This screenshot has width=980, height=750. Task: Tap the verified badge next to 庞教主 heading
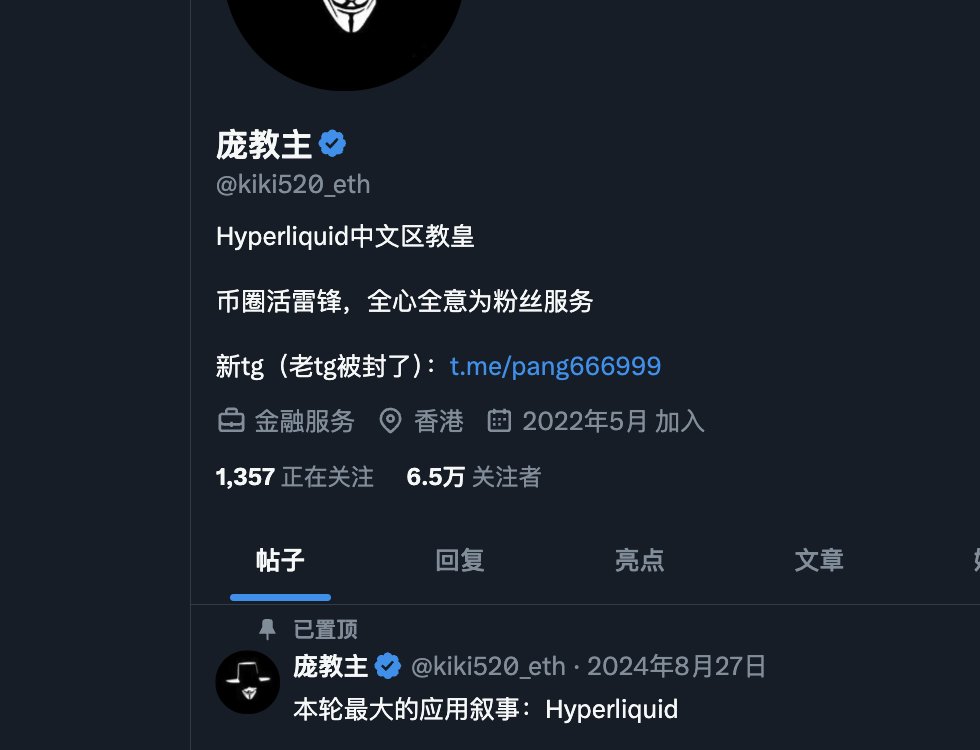click(x=332, y=145)
